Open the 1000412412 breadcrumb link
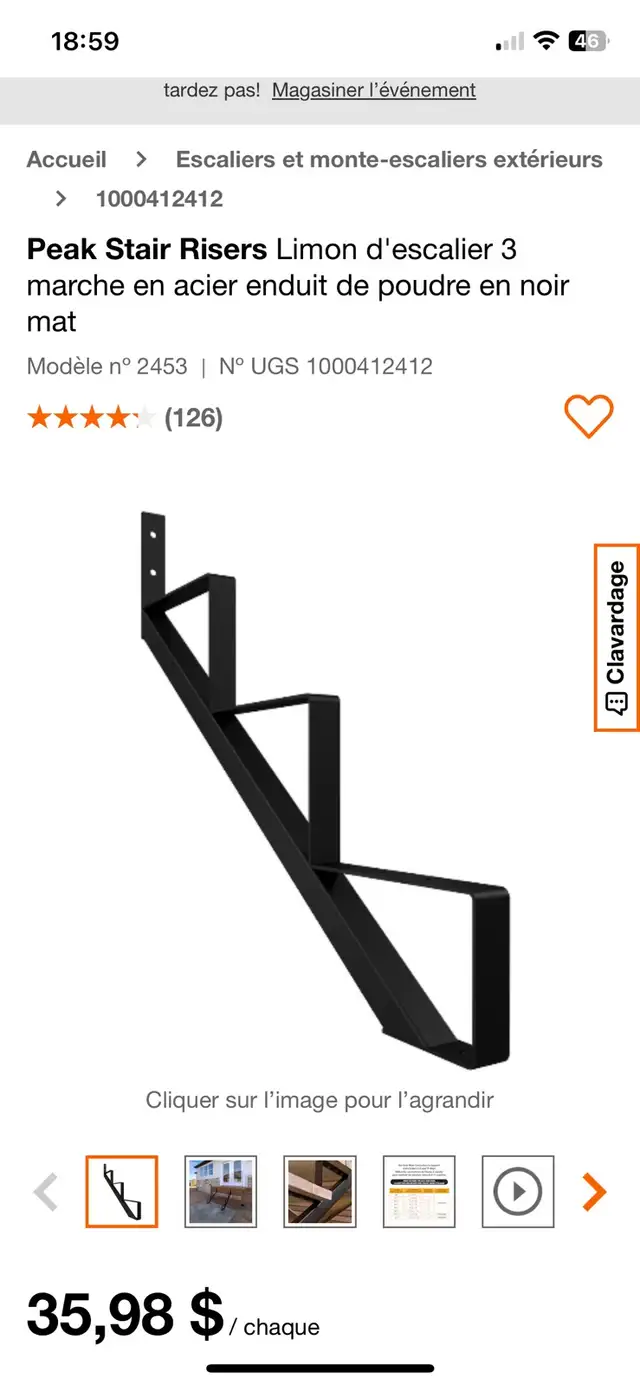 click(159, 198)
